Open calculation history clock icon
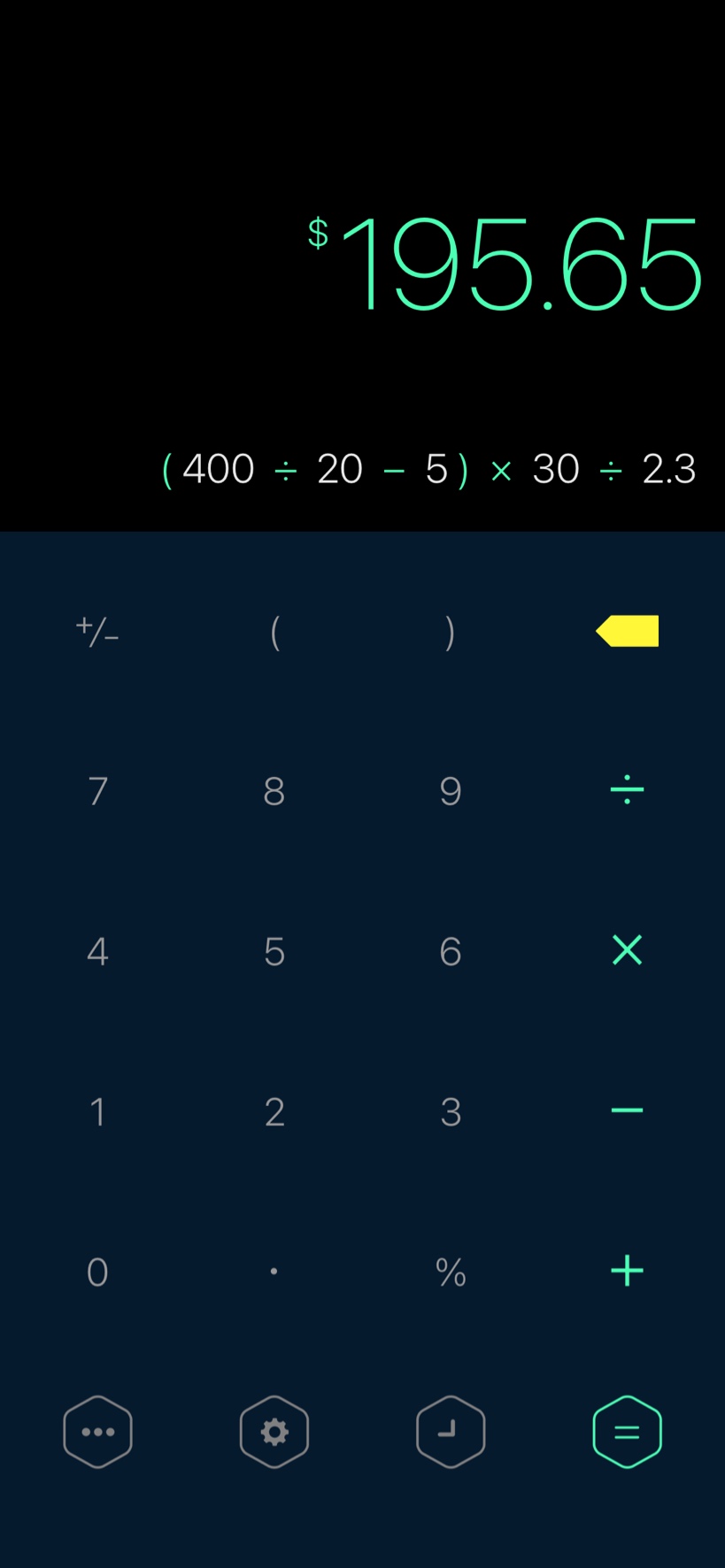 451,1432
